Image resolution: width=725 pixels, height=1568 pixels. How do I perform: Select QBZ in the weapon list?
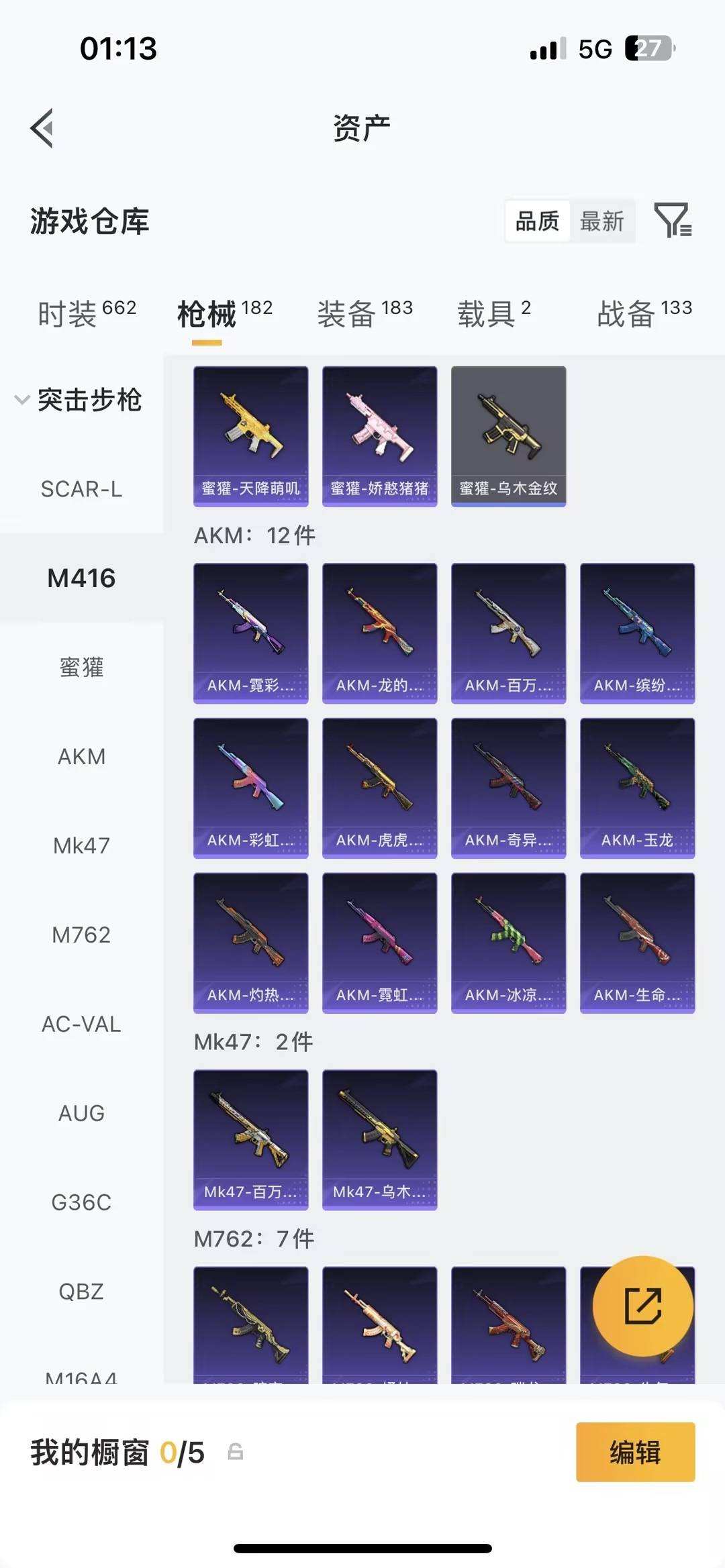click(x=81, y=1291)
